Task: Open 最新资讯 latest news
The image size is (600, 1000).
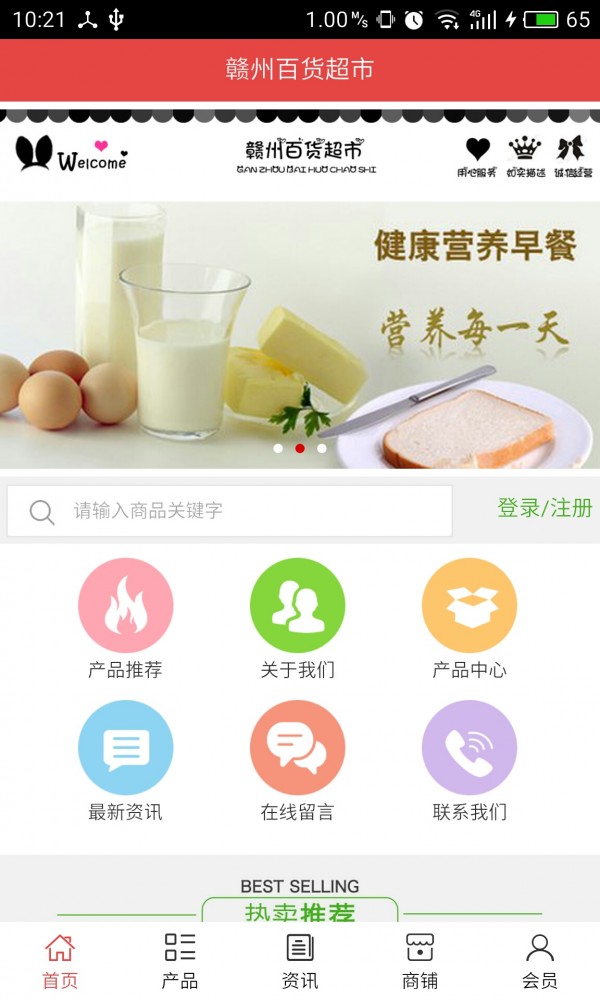Action: (125, 760)
